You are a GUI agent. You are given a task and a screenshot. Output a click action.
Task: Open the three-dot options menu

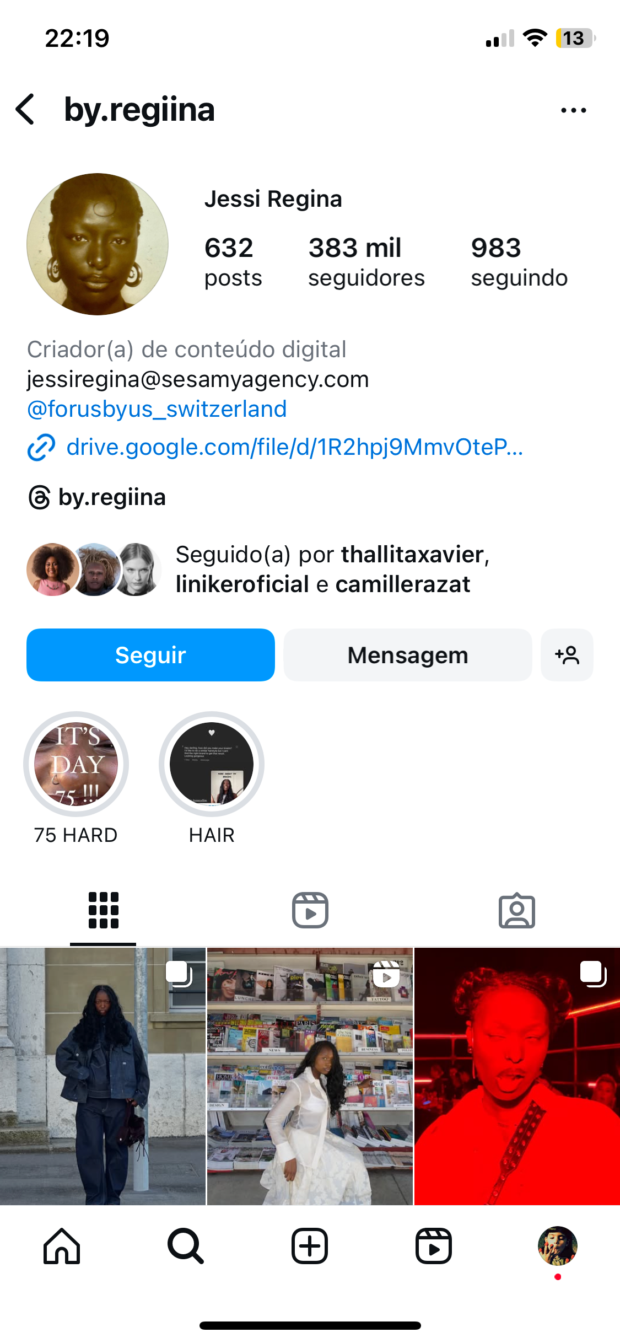(573, 110)
